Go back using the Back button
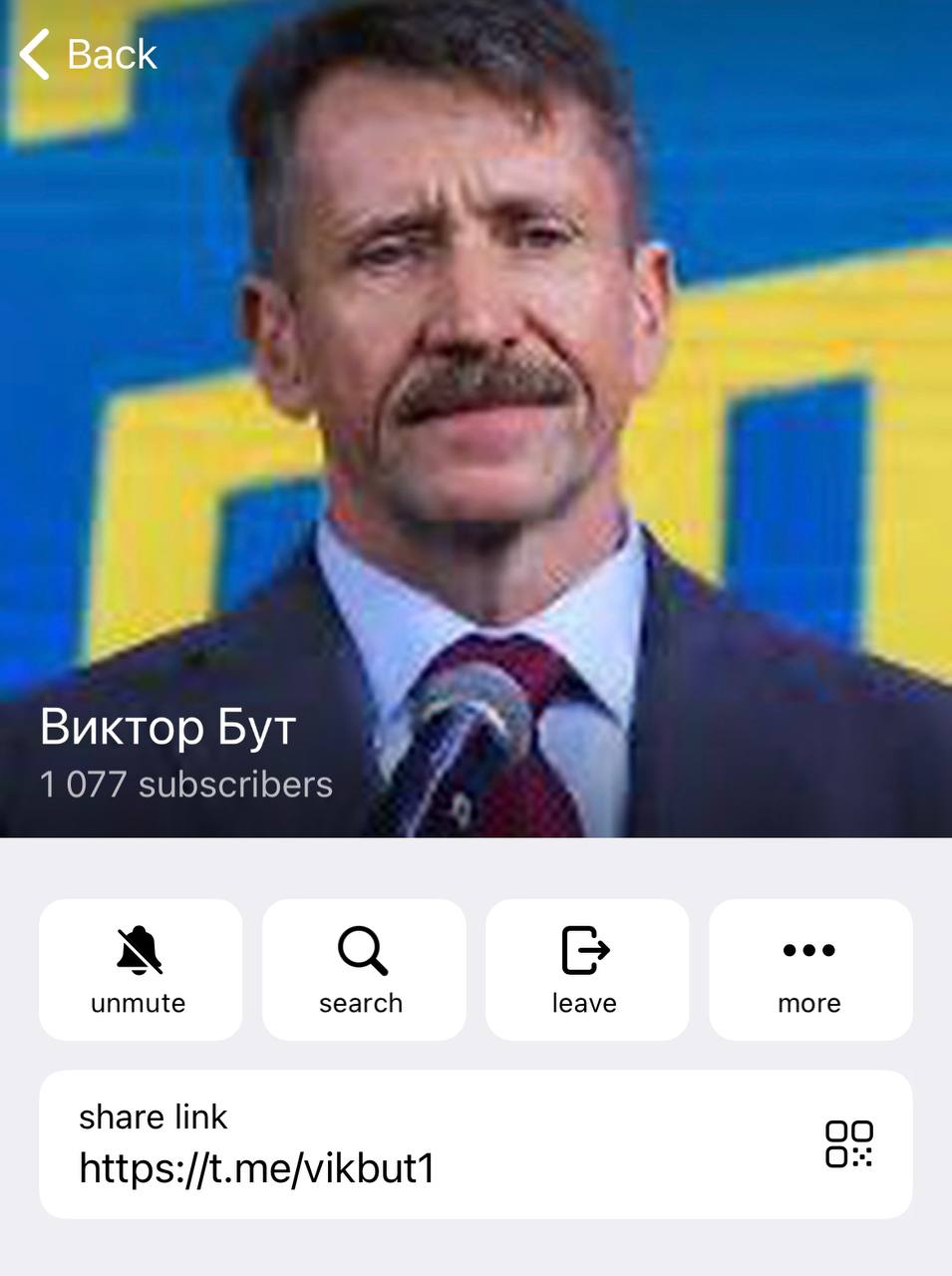Image resolution: width=952 pixels, height=1276 pixels. pyautogui.click(x=88, y=54)
